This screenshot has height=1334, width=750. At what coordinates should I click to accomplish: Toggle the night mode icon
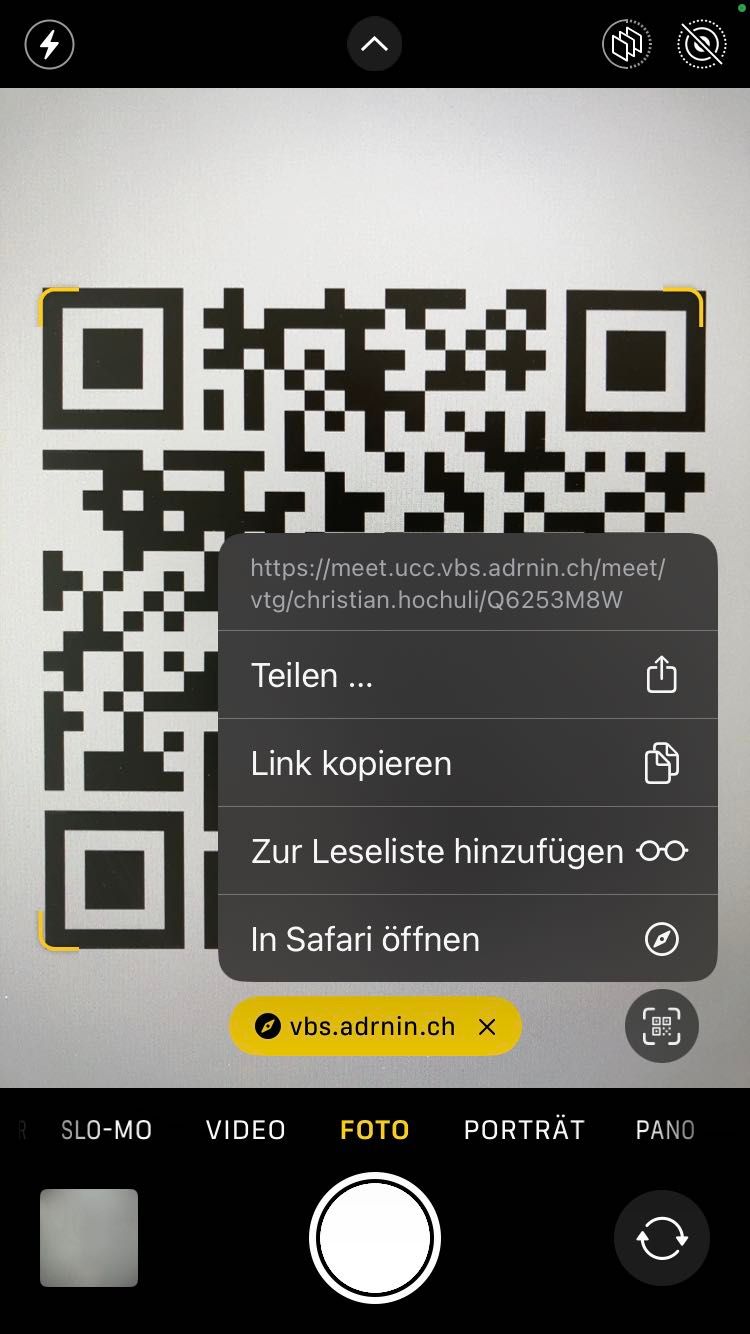coord(627,45)
